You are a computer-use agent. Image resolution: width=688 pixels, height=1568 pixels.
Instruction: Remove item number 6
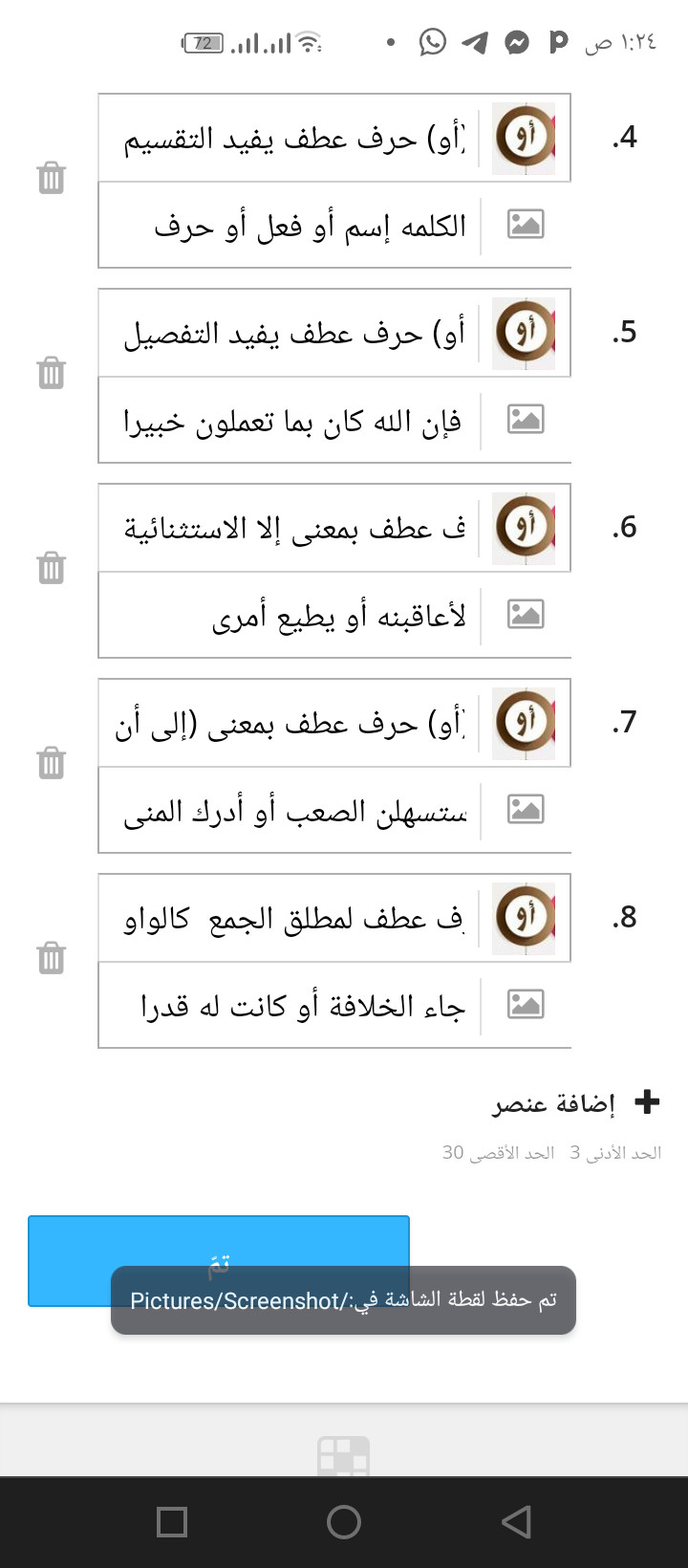coord(51,568)
